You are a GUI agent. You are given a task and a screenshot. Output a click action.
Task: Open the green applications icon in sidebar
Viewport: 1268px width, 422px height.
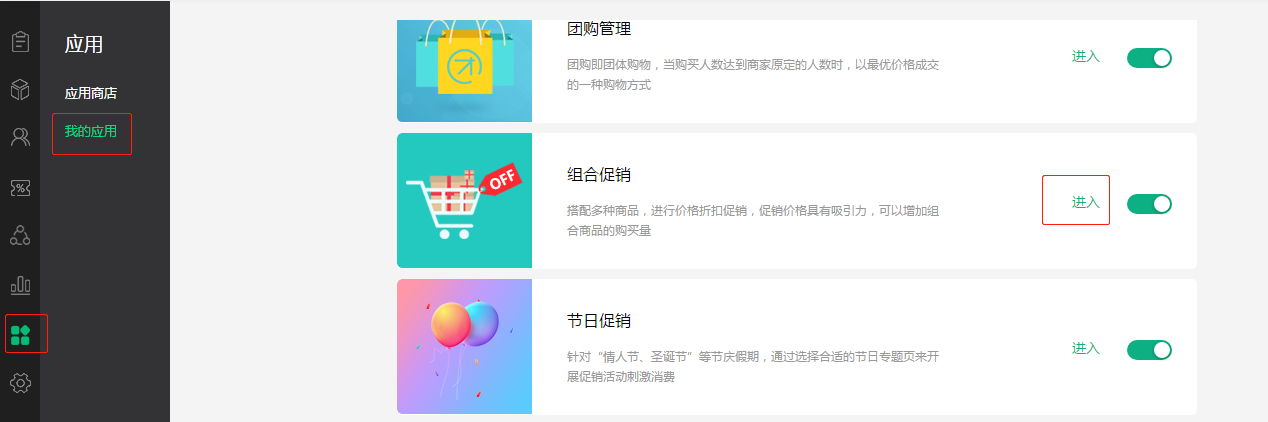point(20,333)
